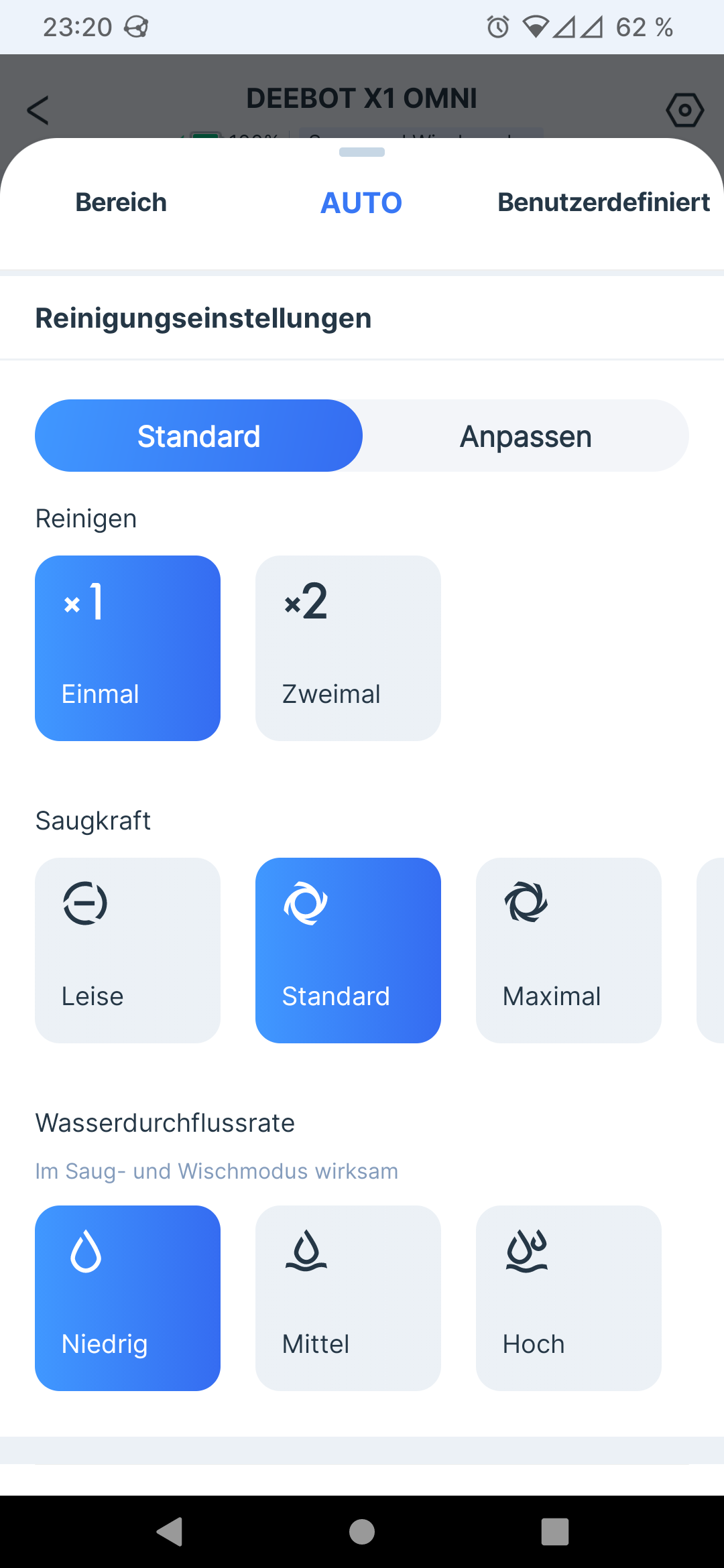Select the AUTO cleaning tab

[x=361, y=202]
